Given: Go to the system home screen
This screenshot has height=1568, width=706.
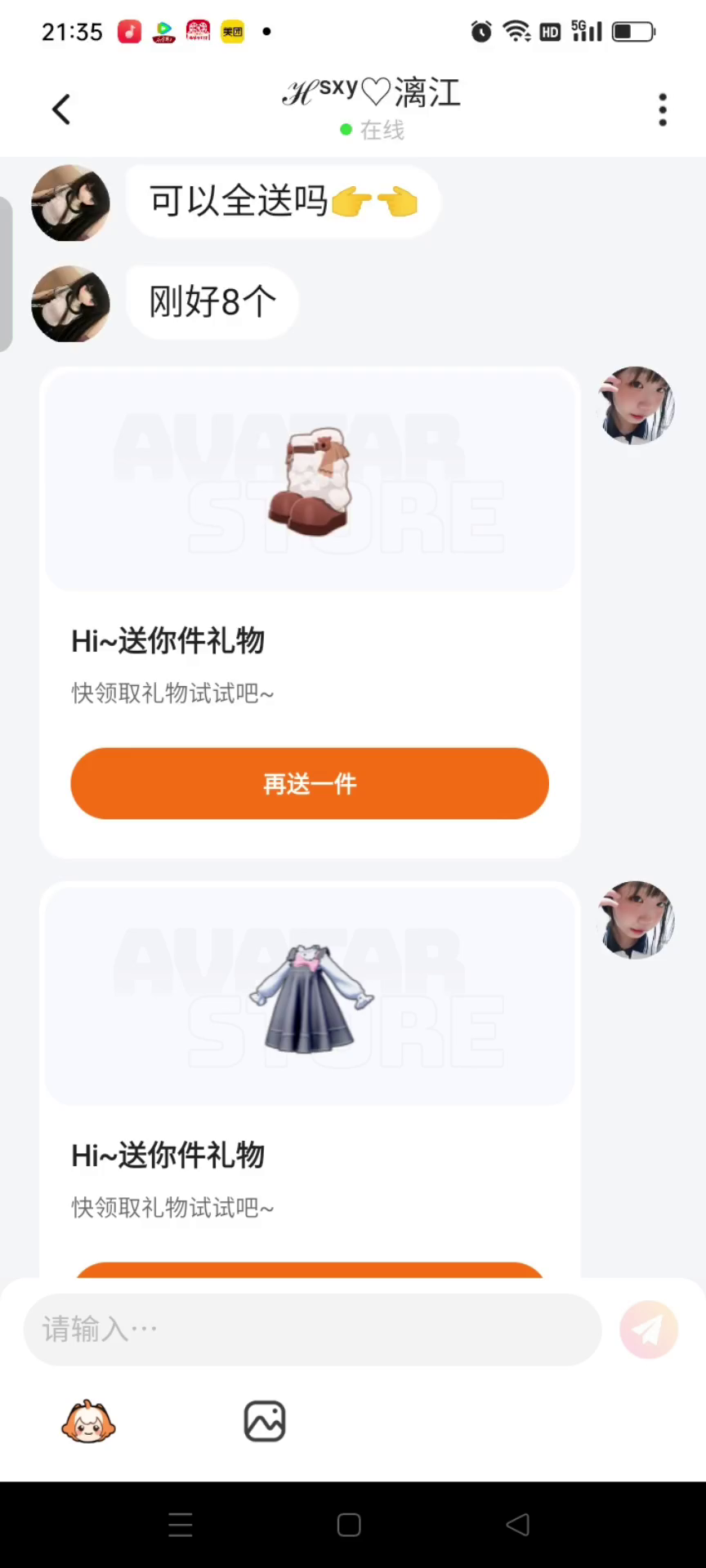Looking at the screenshot, I should 349,1525.
